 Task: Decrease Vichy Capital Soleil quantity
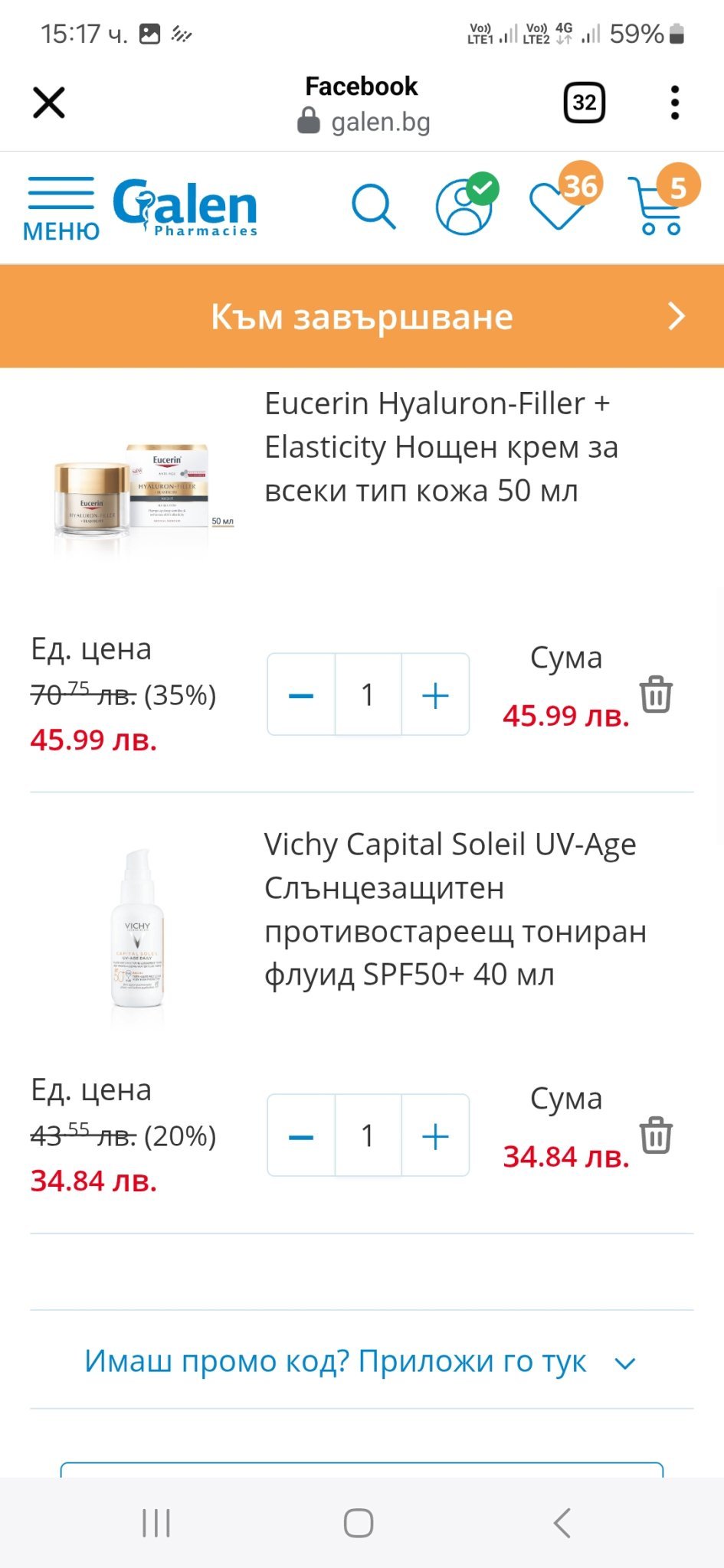point(301,1136)
